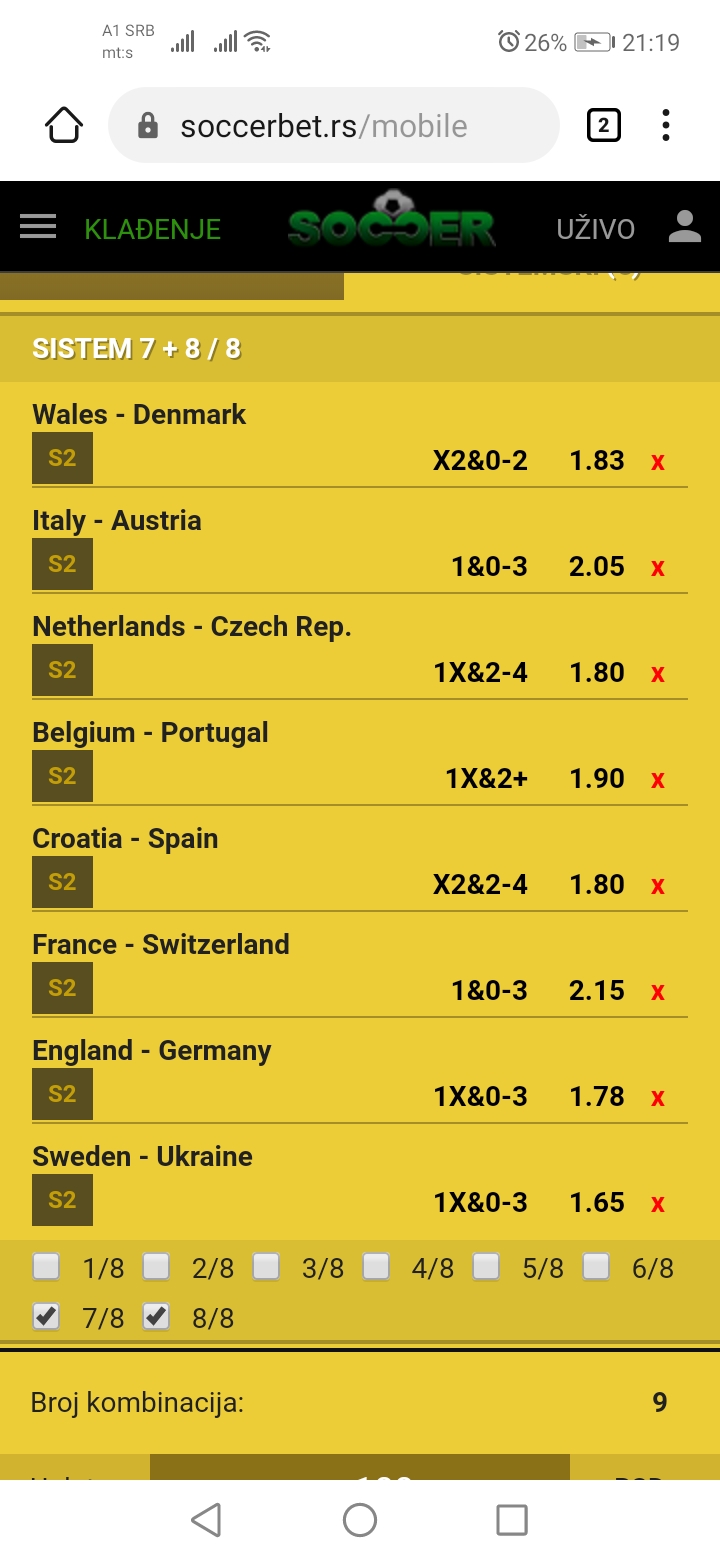Delete the Belgium - Portugal selection
The height and width of the screenshot is (1560, 720).
pyautogui.click(x=657, y=779)
